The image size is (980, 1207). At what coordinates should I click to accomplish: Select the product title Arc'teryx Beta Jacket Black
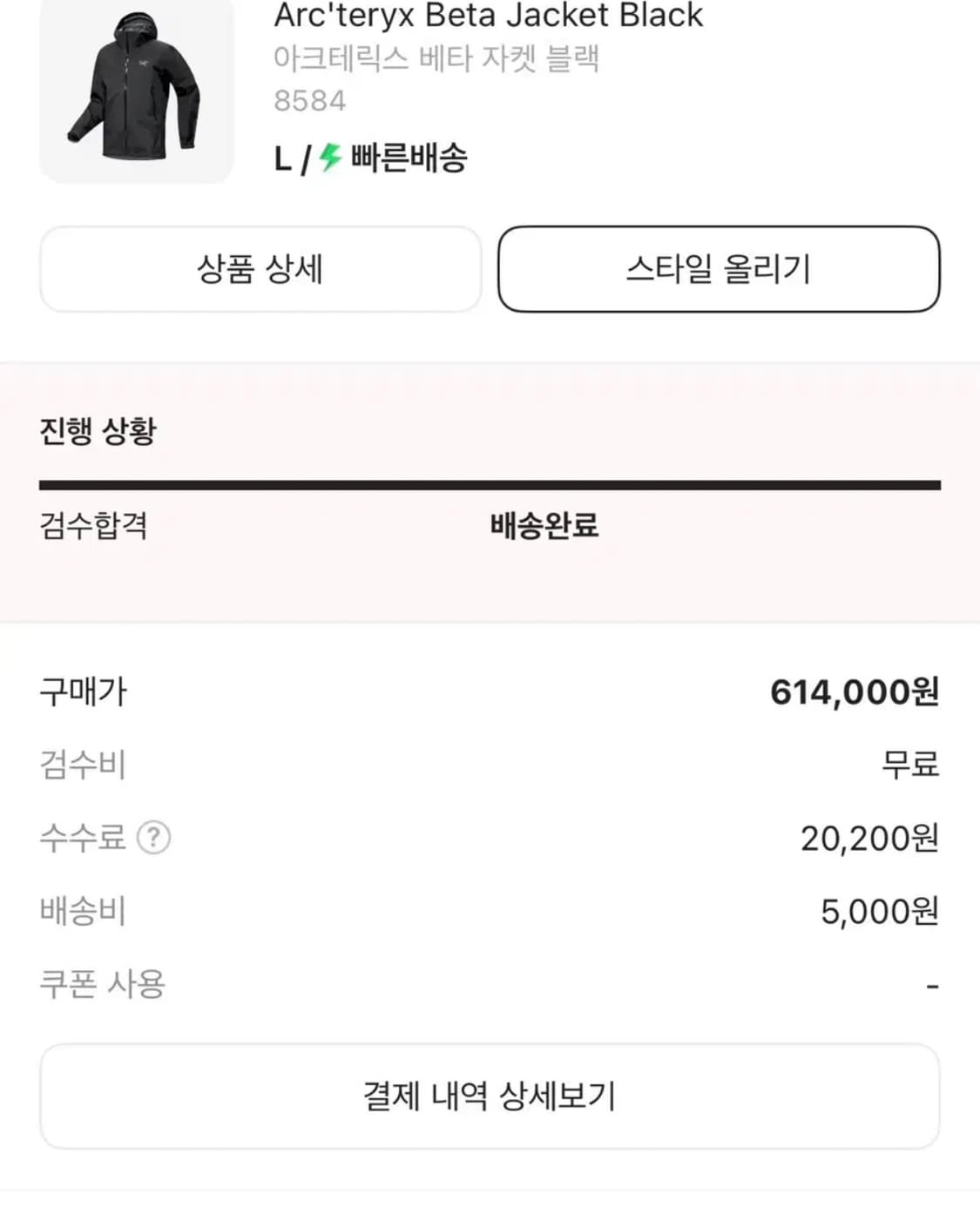click(488, 16)
